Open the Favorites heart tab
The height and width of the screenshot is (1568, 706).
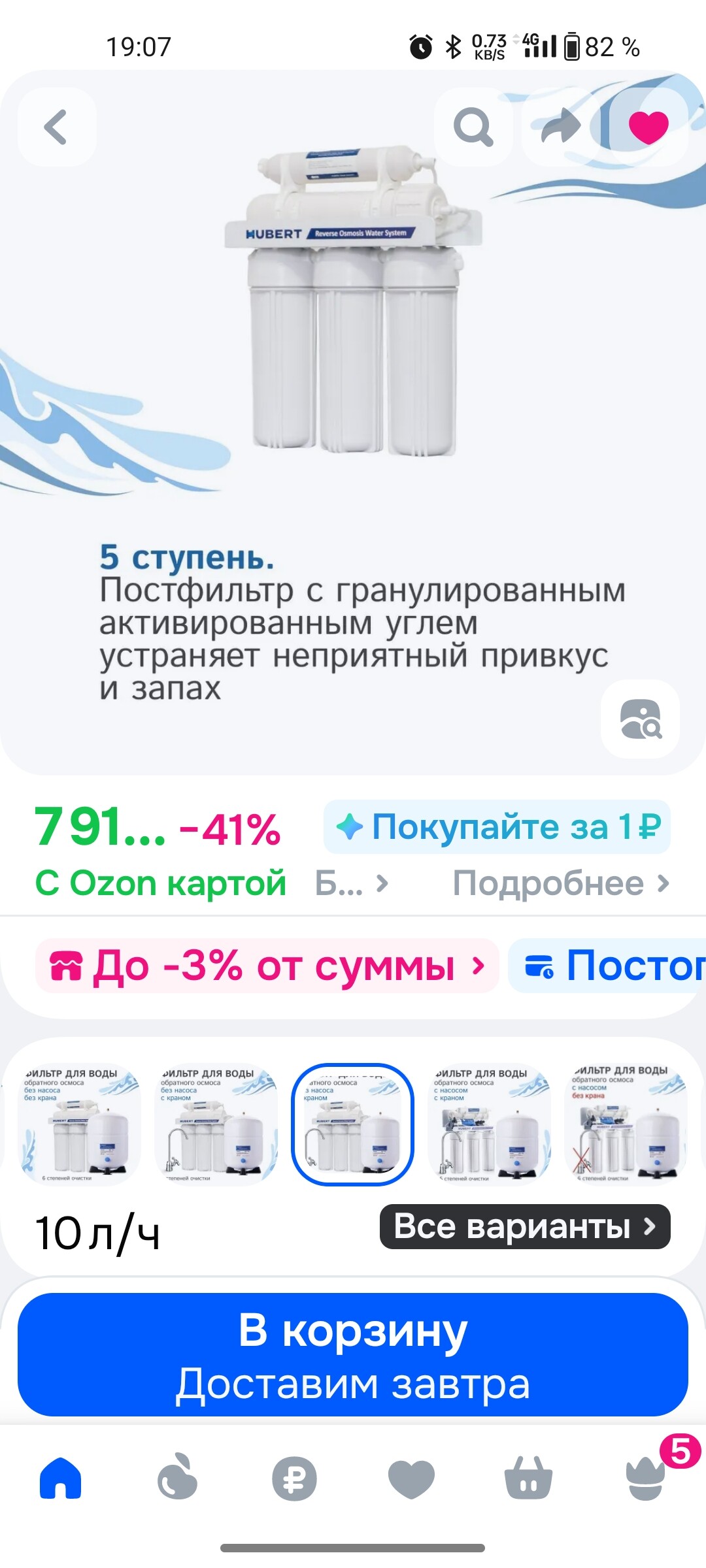click(x=411, y=1478)
